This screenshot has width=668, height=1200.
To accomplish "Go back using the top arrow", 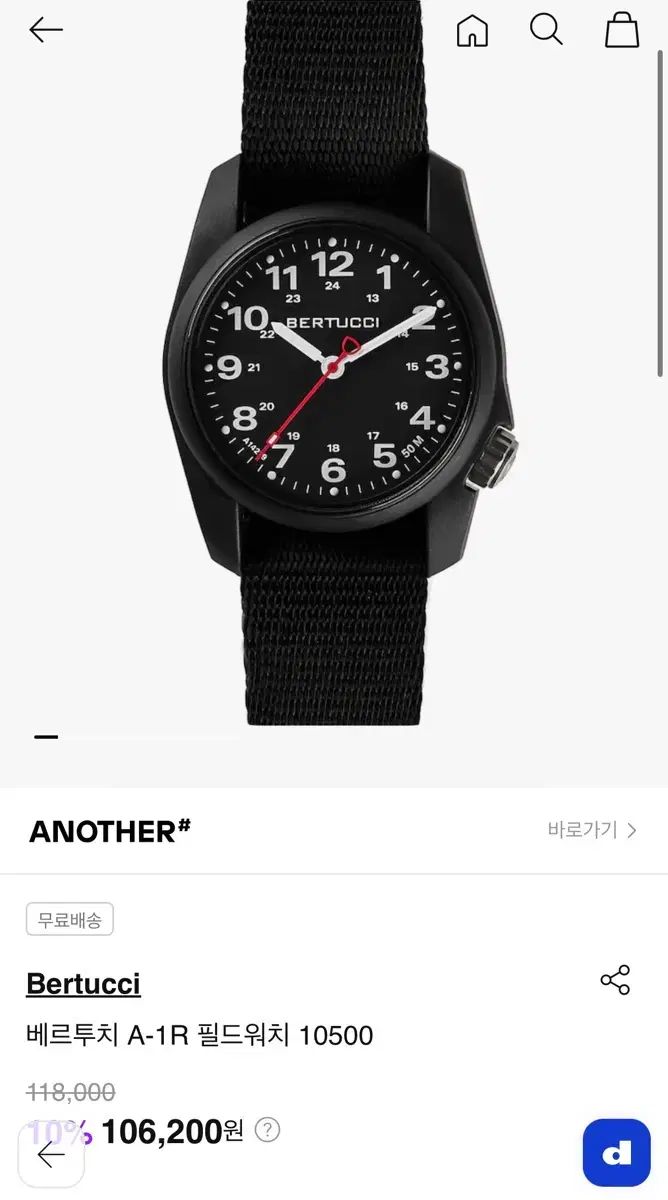I will click(46, 30).
